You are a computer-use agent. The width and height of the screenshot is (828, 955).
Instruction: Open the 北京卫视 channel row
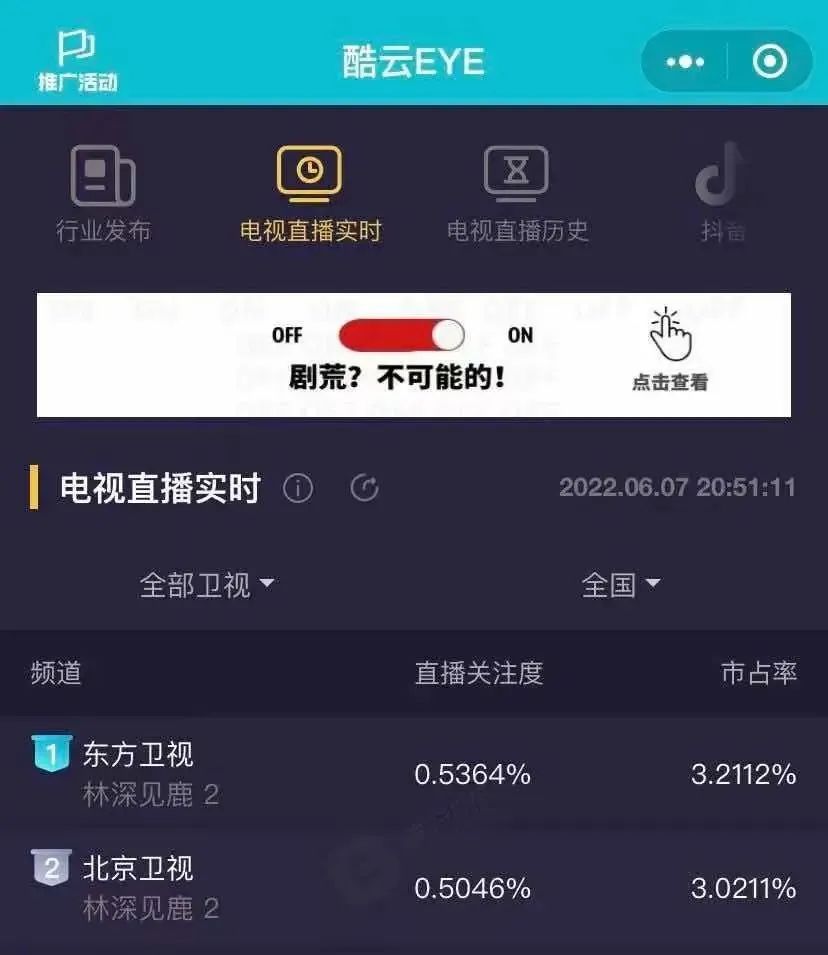(414, 887)
